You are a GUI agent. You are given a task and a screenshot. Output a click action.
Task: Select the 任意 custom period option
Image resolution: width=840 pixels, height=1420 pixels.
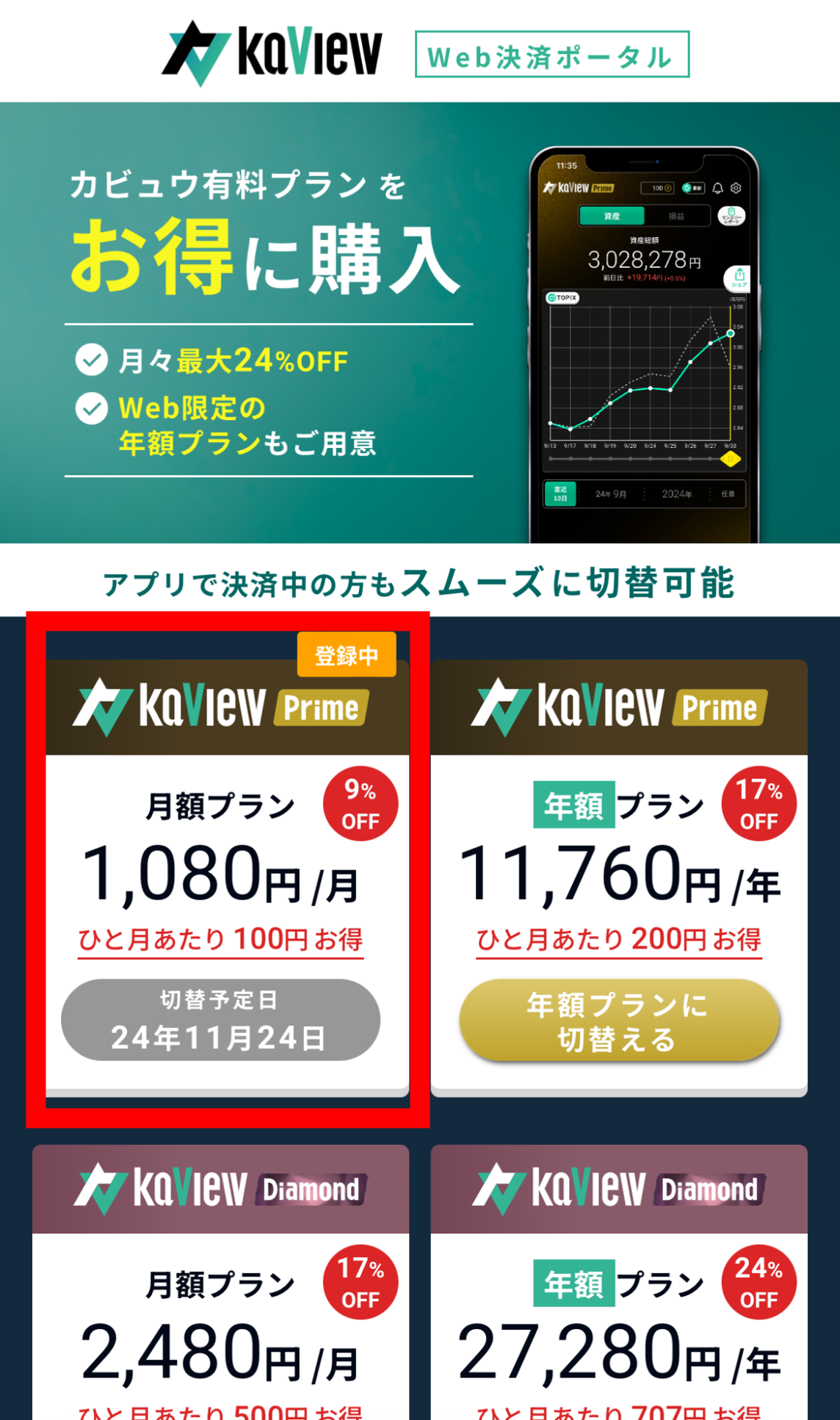[726, 494]
